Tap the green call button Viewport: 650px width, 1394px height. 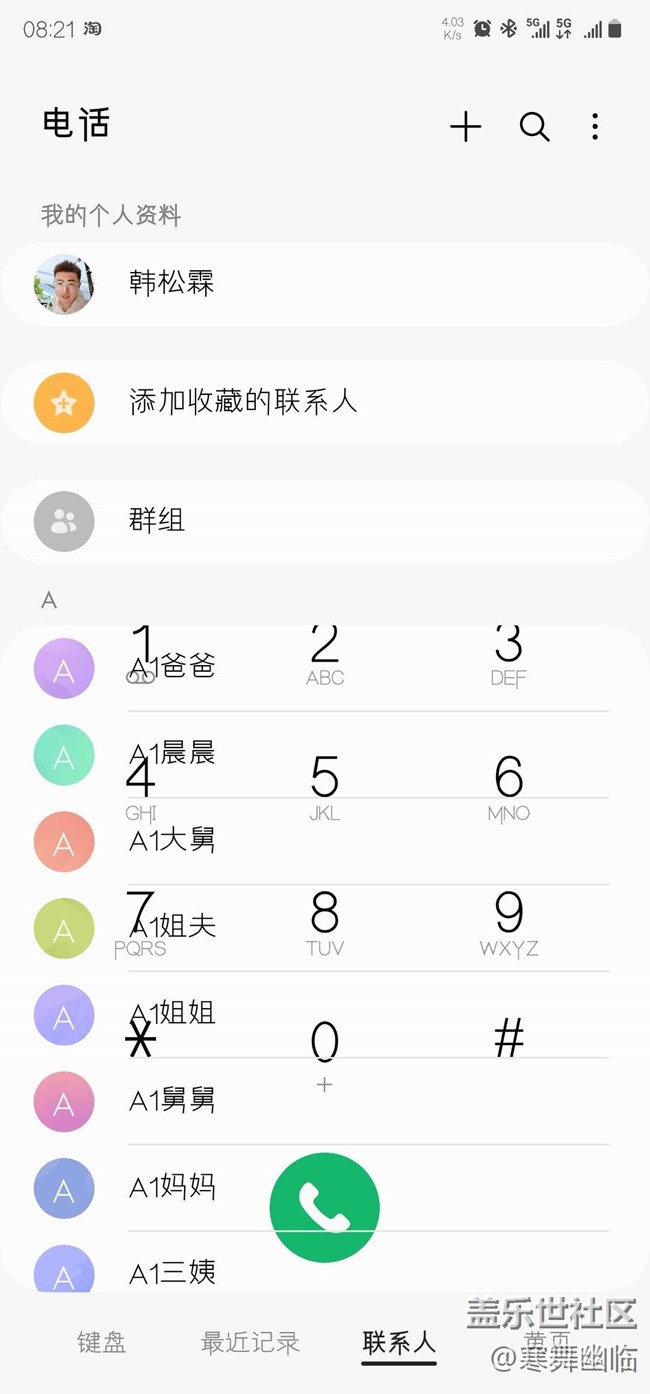tap(324, 1208)
